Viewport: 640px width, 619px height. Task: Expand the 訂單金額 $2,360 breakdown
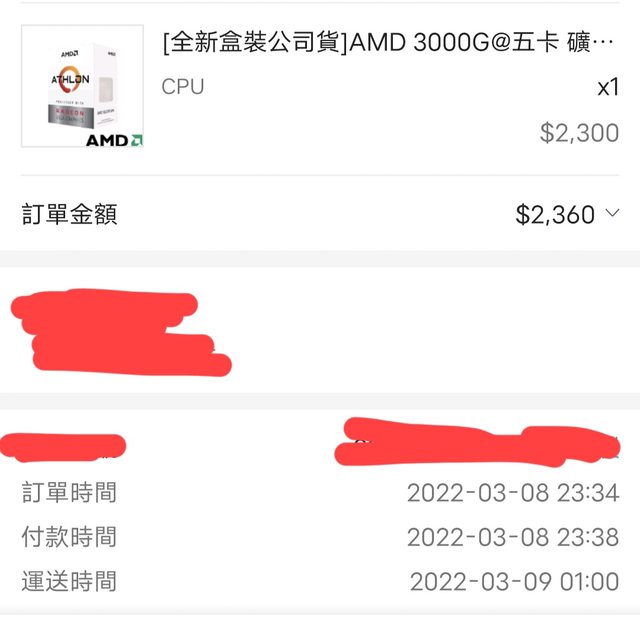click(x=613, y=214)
